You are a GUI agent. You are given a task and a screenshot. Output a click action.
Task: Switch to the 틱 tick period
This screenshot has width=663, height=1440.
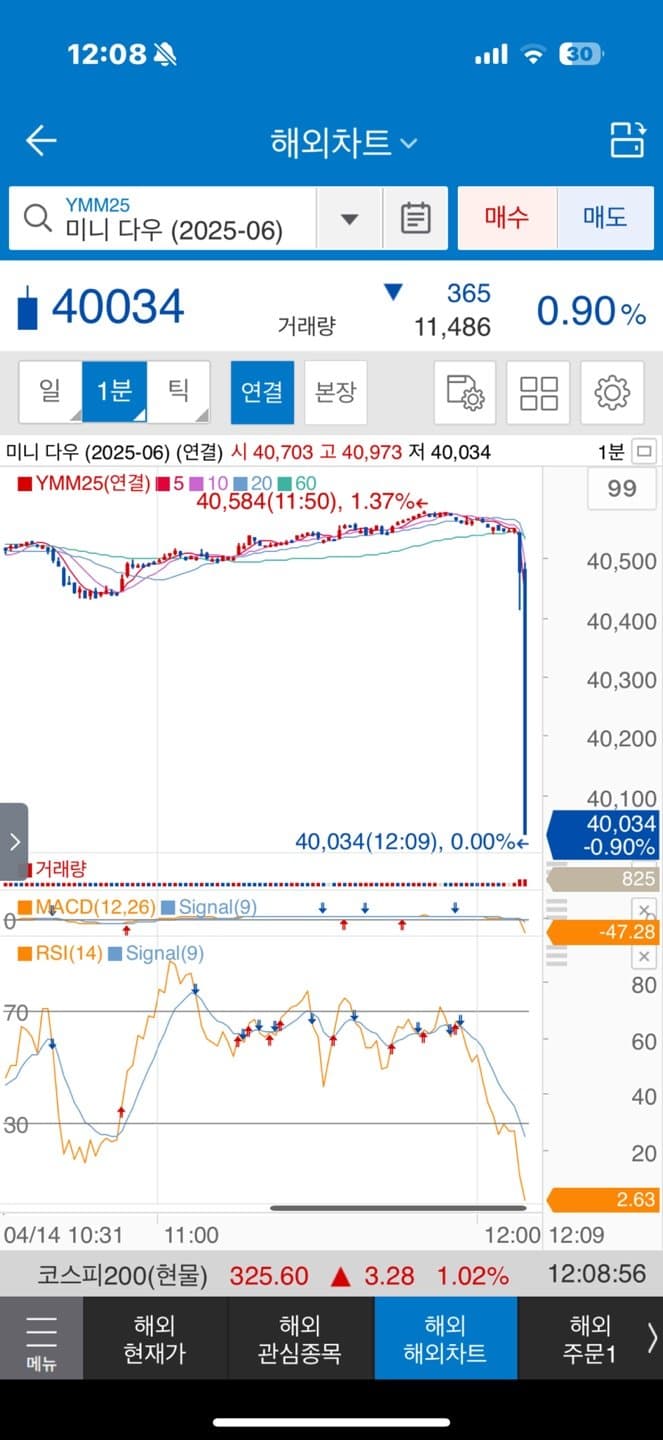click(178, 392)
